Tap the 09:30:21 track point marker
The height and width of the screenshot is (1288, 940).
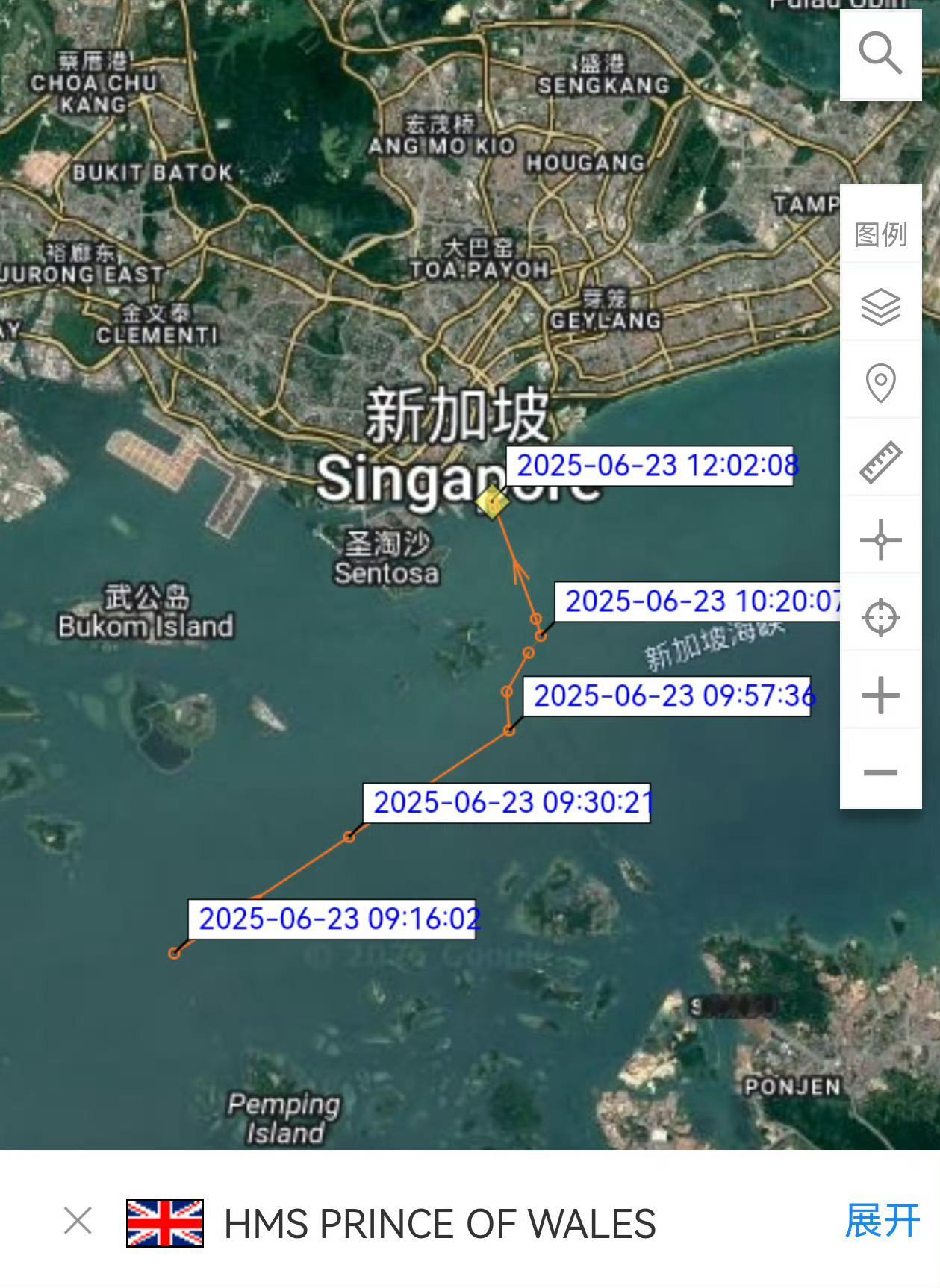coord(349,837)
